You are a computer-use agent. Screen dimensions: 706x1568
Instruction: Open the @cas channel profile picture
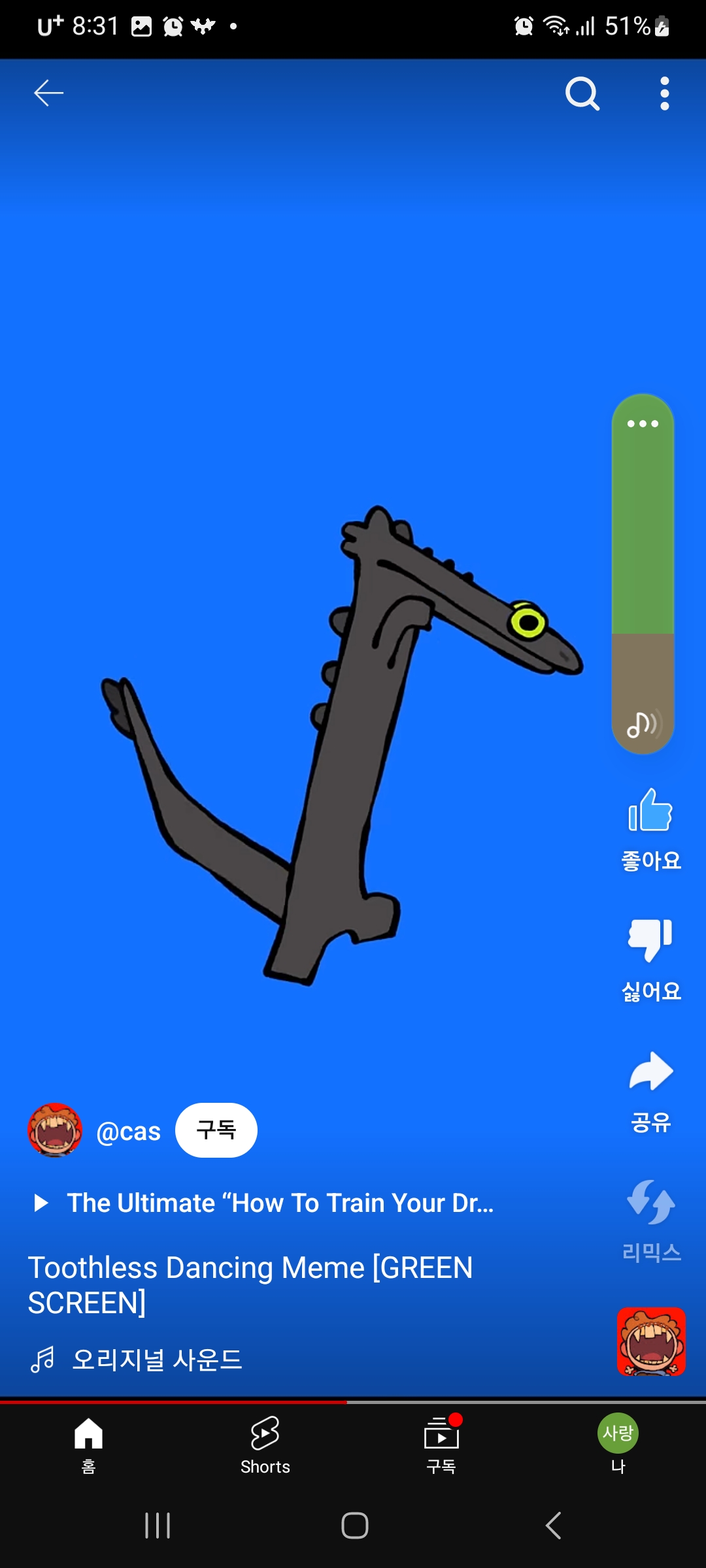[x=55, y=1130]
